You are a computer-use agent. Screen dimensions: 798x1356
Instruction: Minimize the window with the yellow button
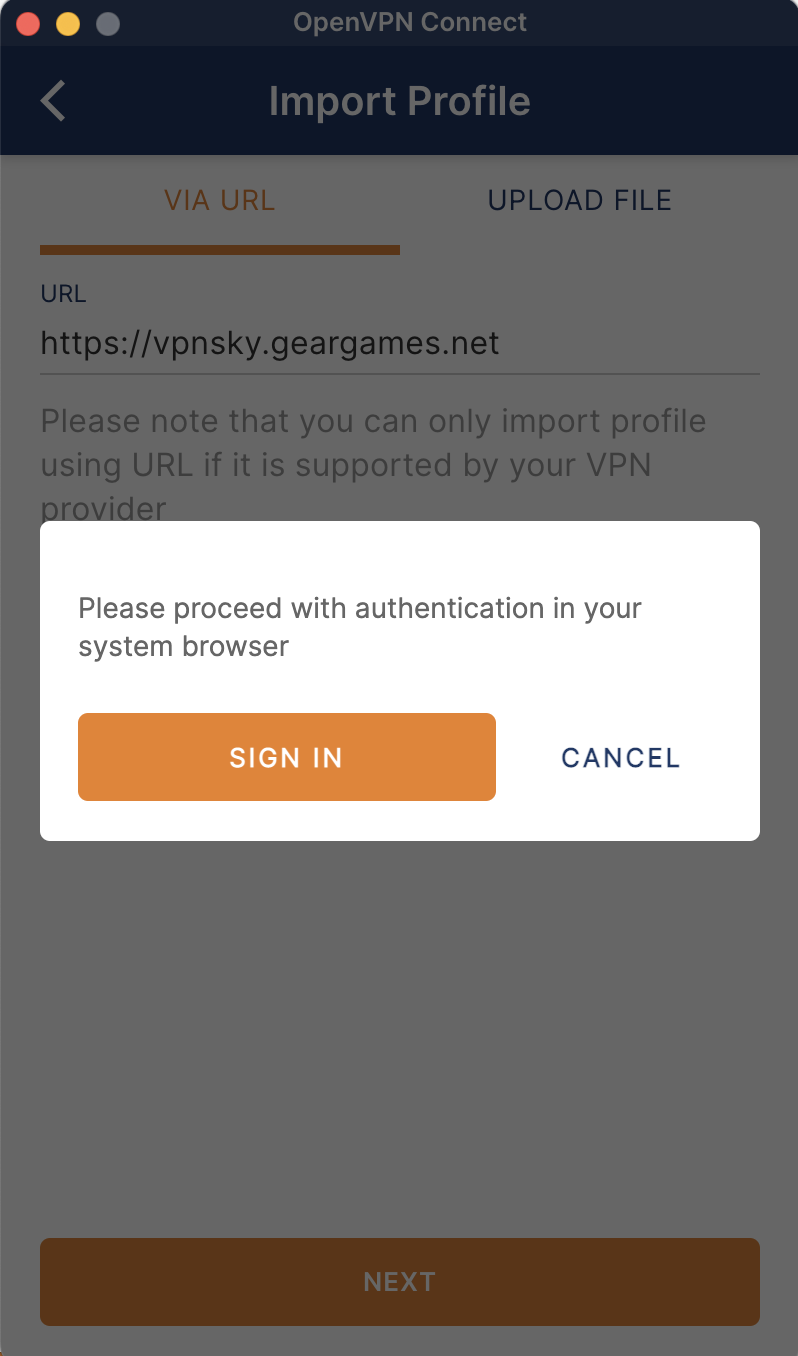pyautogui.click(x=67, y=24)
